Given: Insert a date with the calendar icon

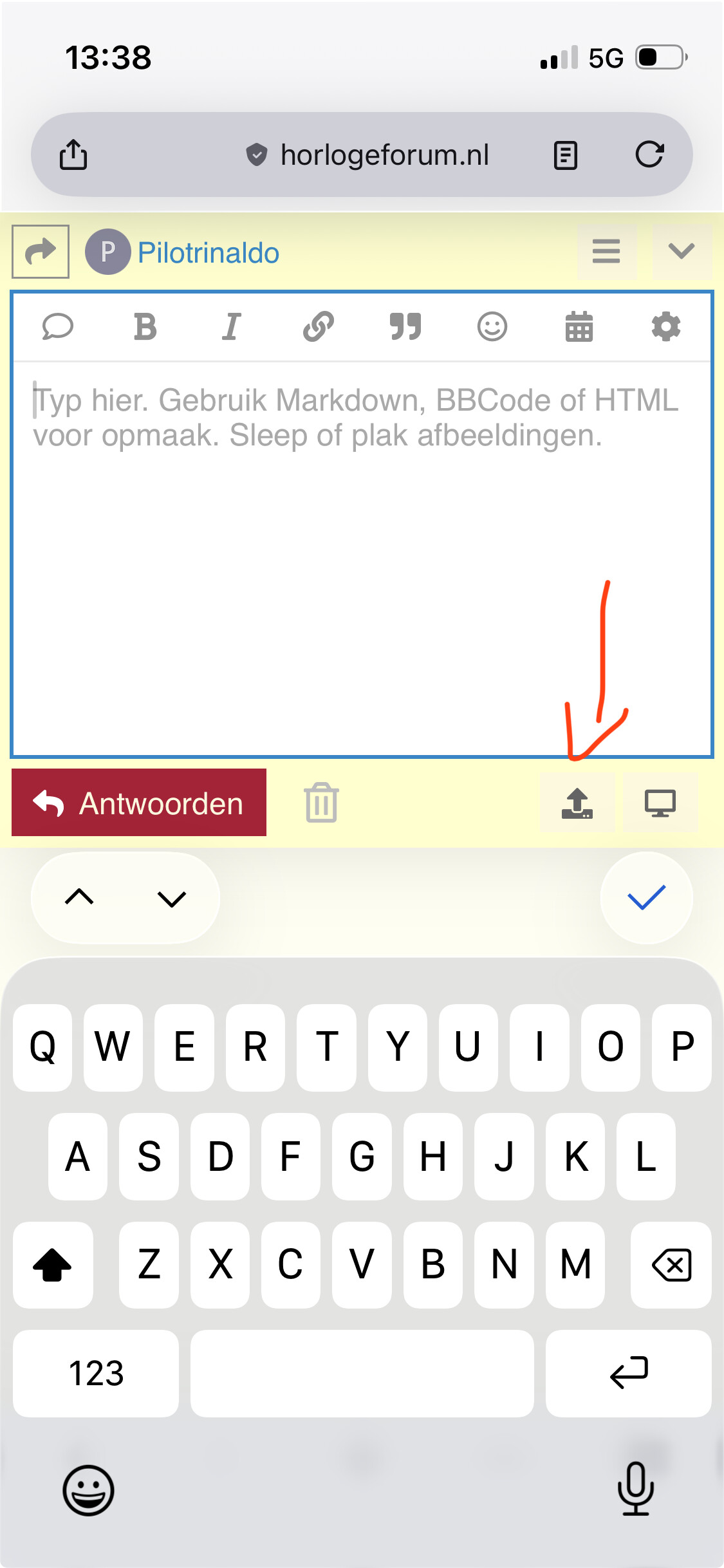Looking at the screenshot, I should [x=579, y=326].
